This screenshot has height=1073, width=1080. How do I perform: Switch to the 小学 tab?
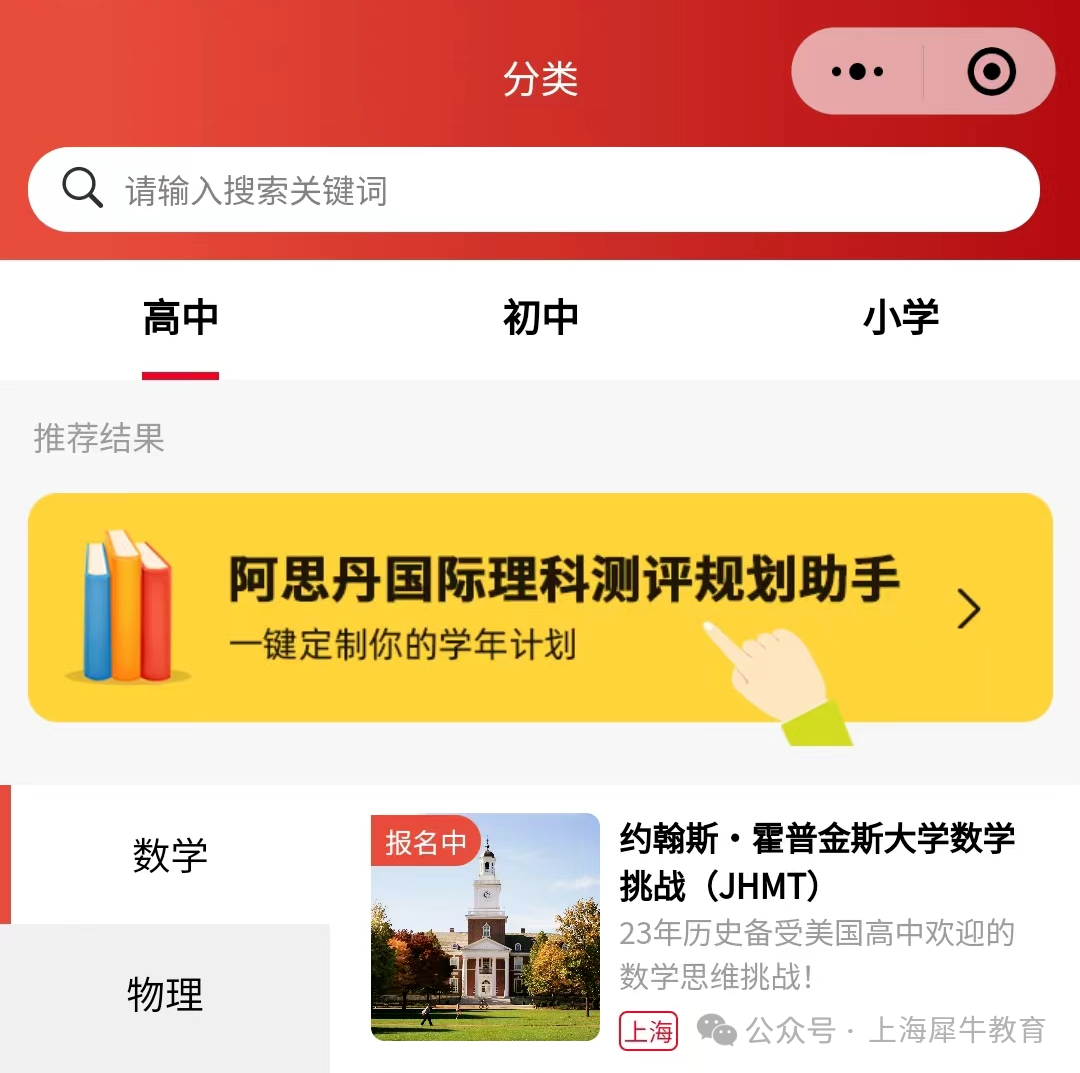(x=900, y=318)
